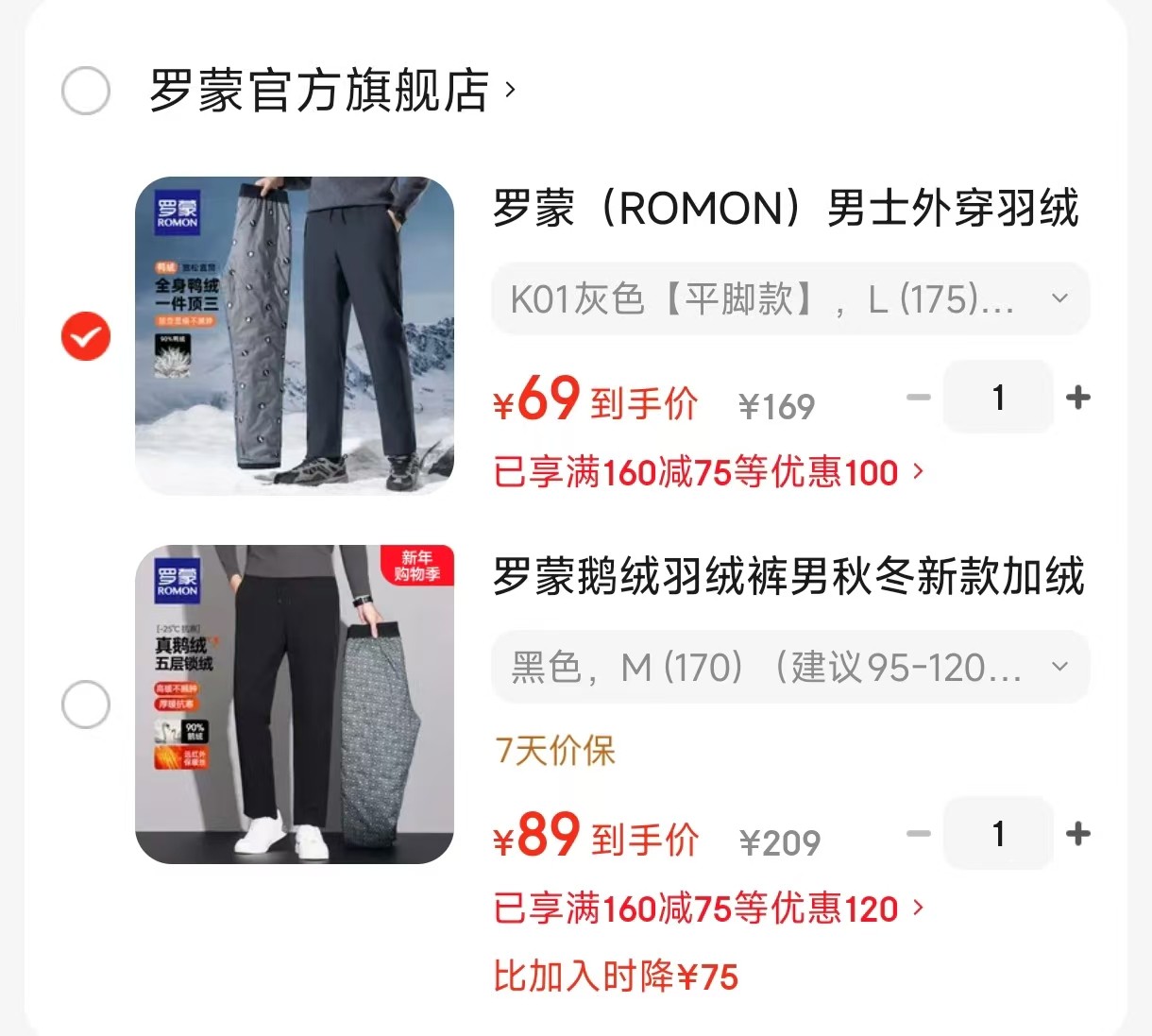
Task: Increase quantity of the ¥69 pants
Action: pyautogui.click(x=1077, y=398)
